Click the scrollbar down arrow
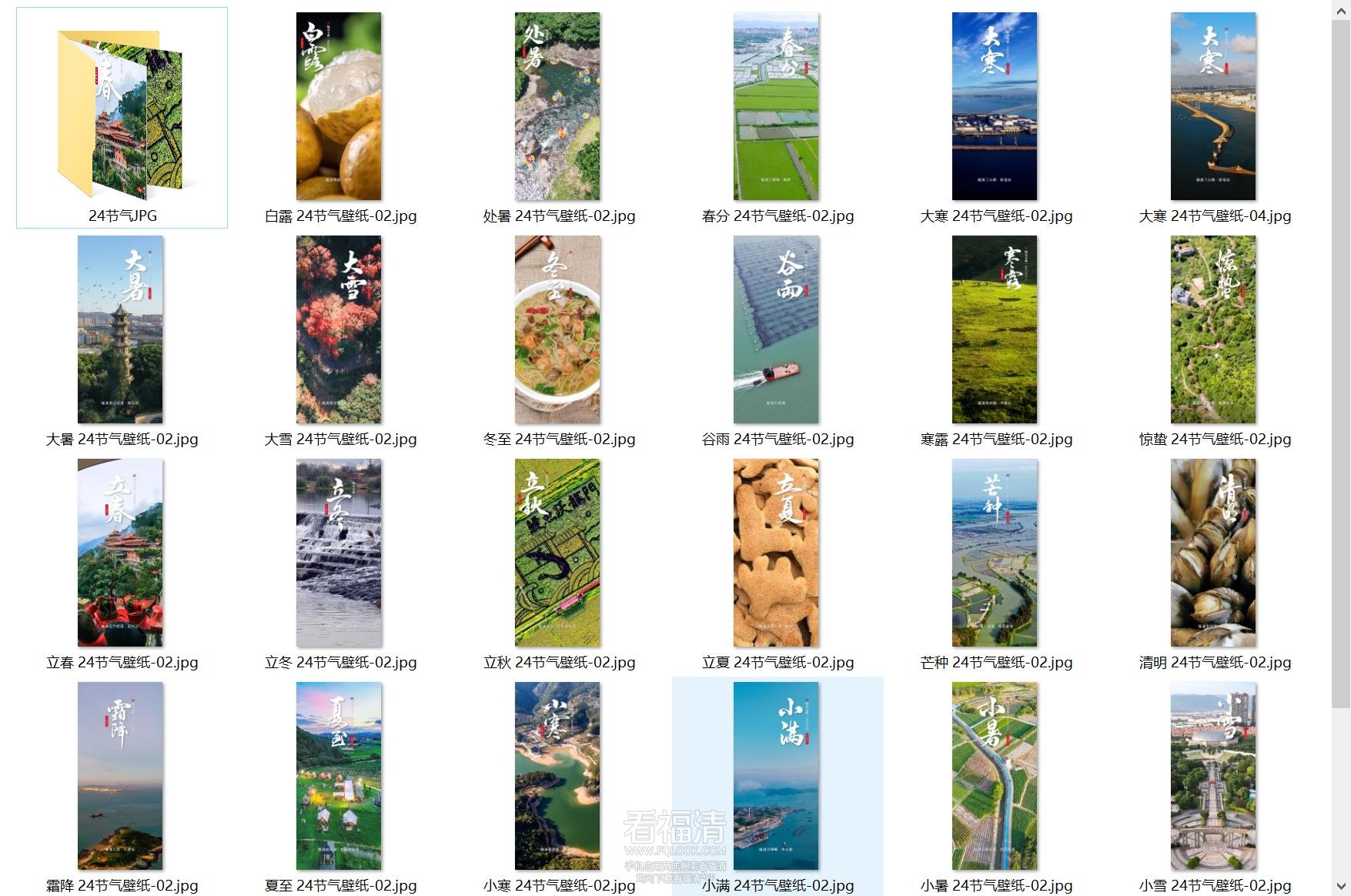The image size is (1351, 896). [1341, 886]
